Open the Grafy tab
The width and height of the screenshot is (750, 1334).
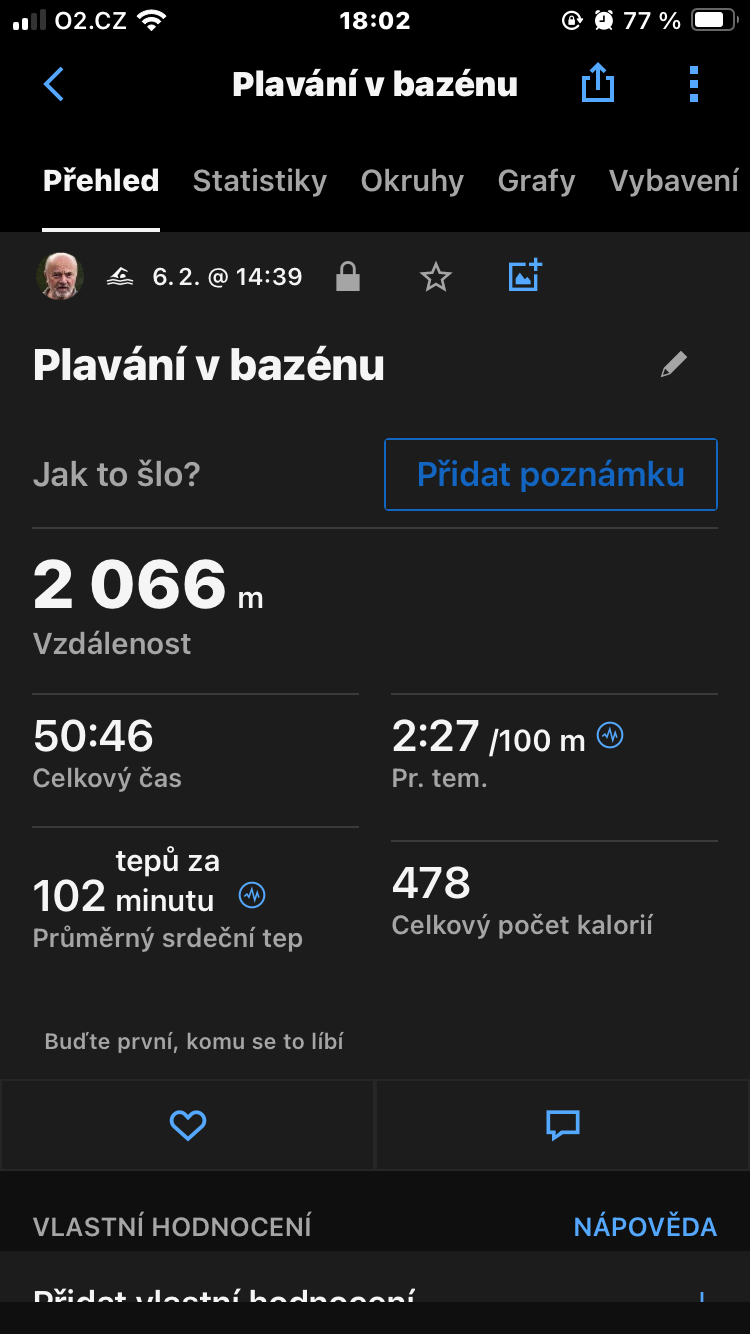point(536,181)
